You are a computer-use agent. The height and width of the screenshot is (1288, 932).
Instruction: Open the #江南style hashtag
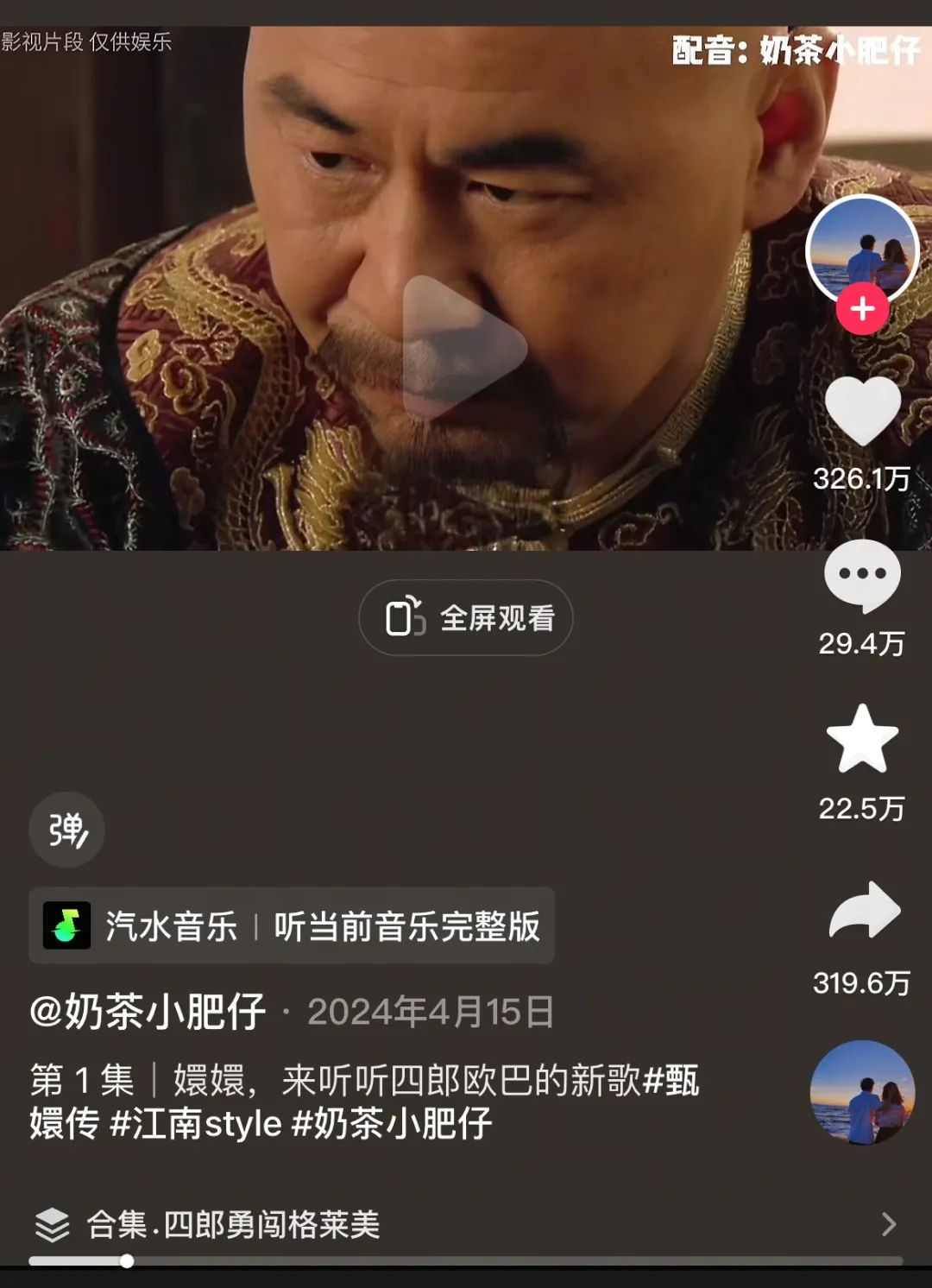(197, 1124)
